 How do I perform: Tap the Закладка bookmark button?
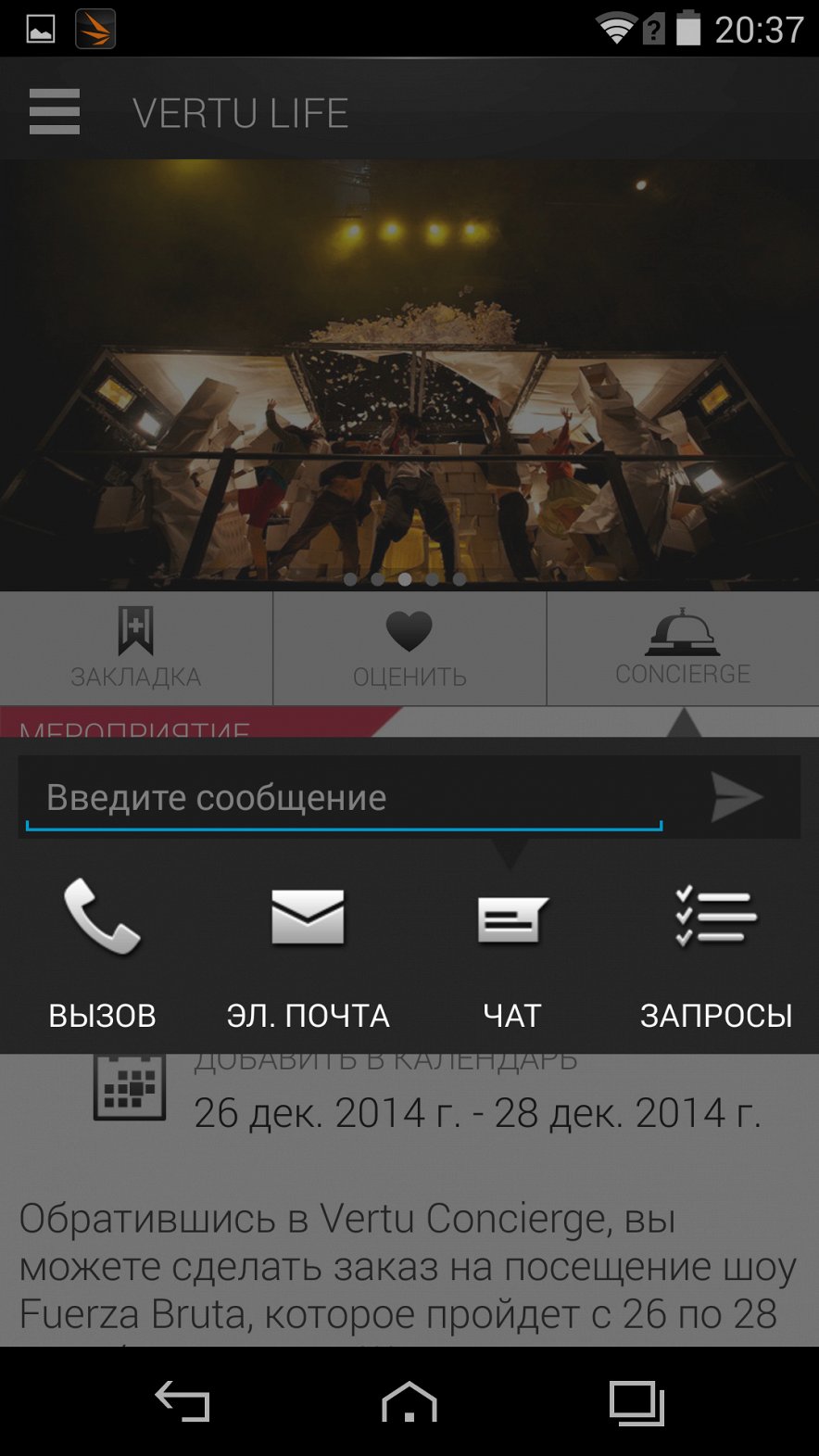point(136,648)
